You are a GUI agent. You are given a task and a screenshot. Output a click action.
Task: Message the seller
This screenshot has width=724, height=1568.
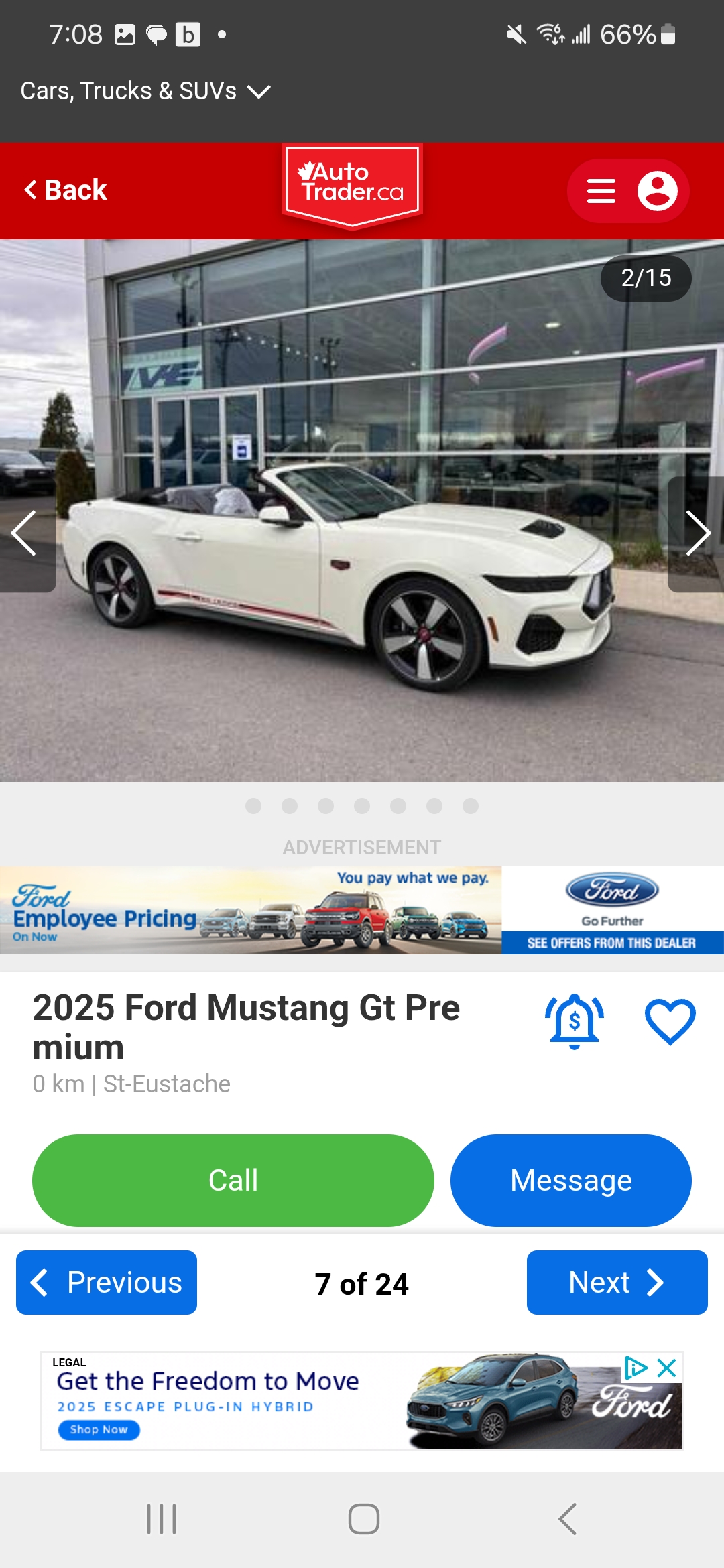pyautogui.click(x=570, y=1181)
